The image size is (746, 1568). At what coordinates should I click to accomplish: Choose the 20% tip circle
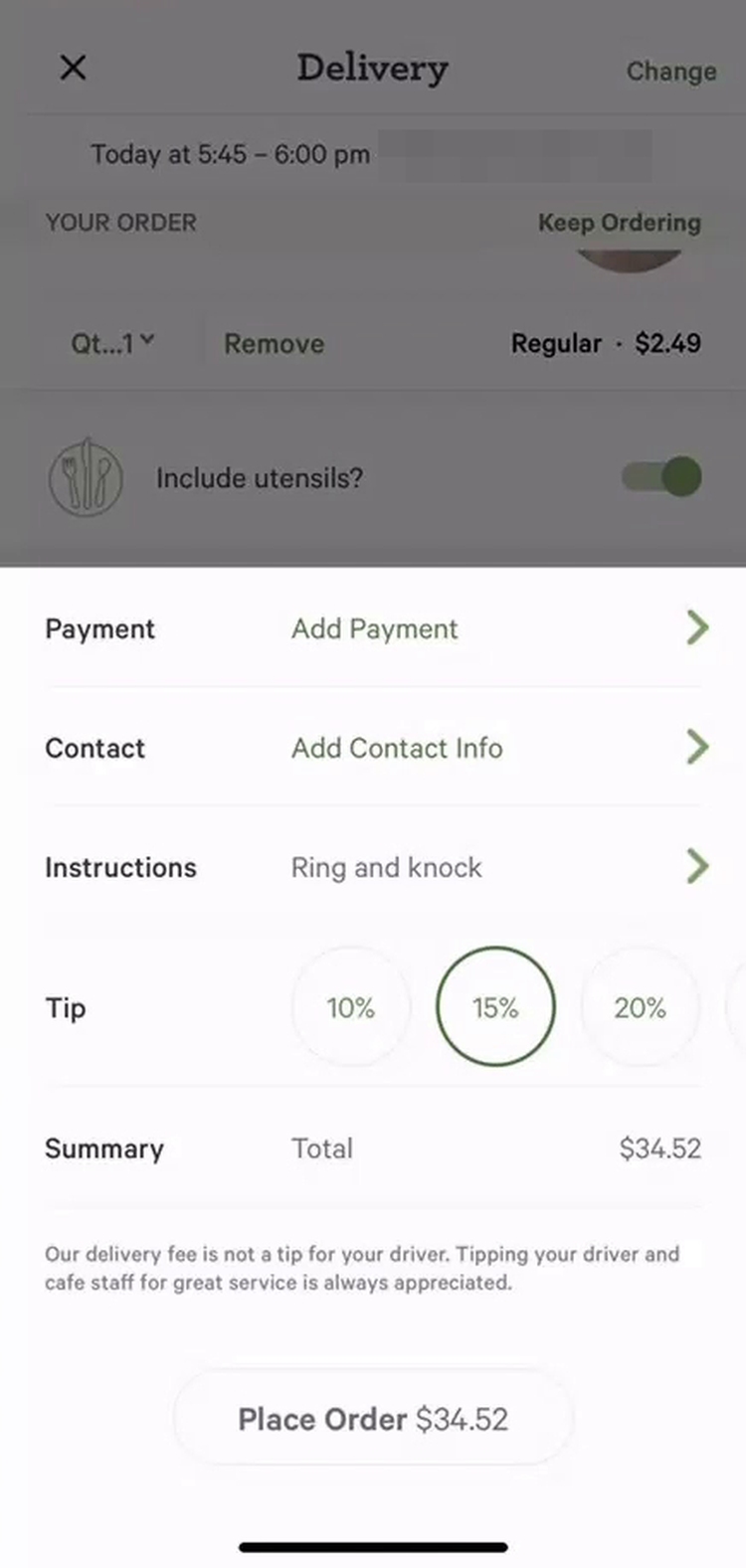click(640, 1006)
